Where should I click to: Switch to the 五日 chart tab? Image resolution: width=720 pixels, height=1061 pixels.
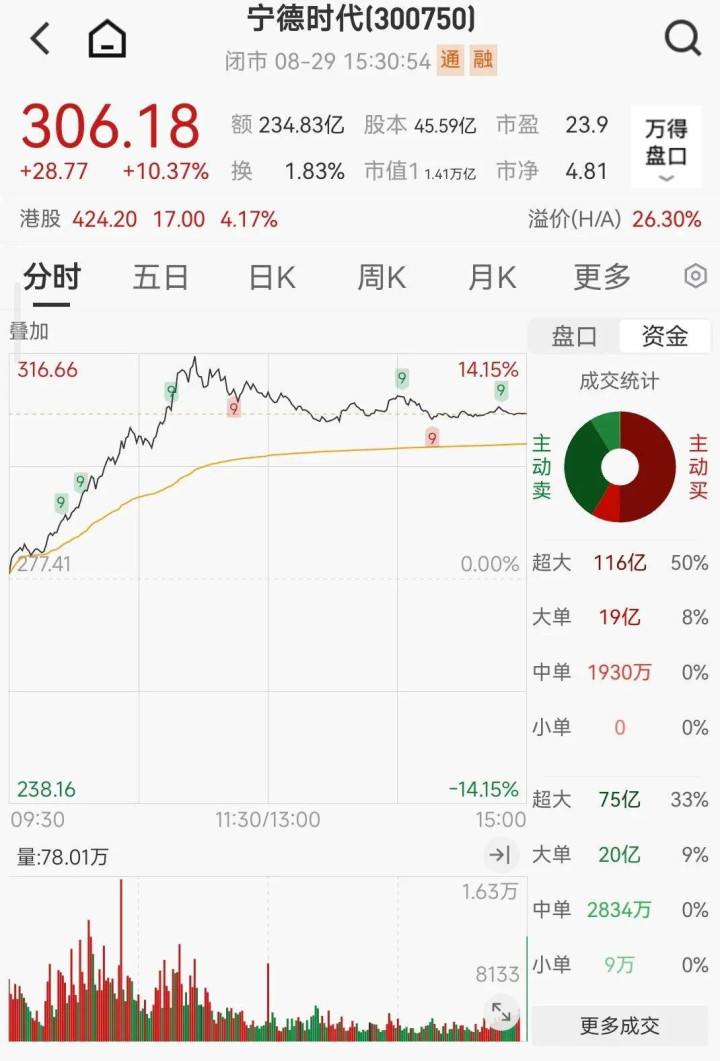click(x=161, y=277)
